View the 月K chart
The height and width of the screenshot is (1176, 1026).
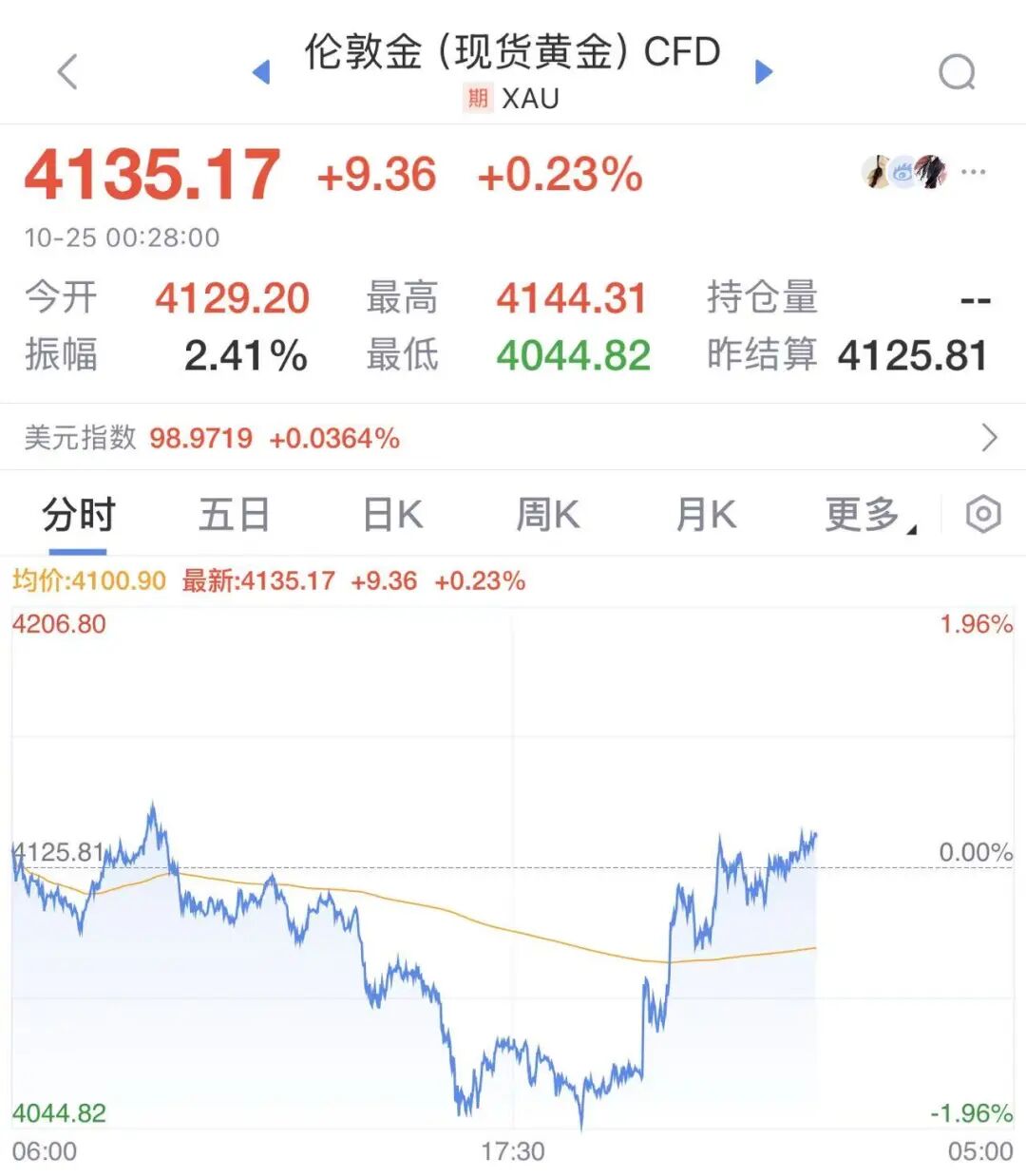pyautogui.click(x=705, y=516)
